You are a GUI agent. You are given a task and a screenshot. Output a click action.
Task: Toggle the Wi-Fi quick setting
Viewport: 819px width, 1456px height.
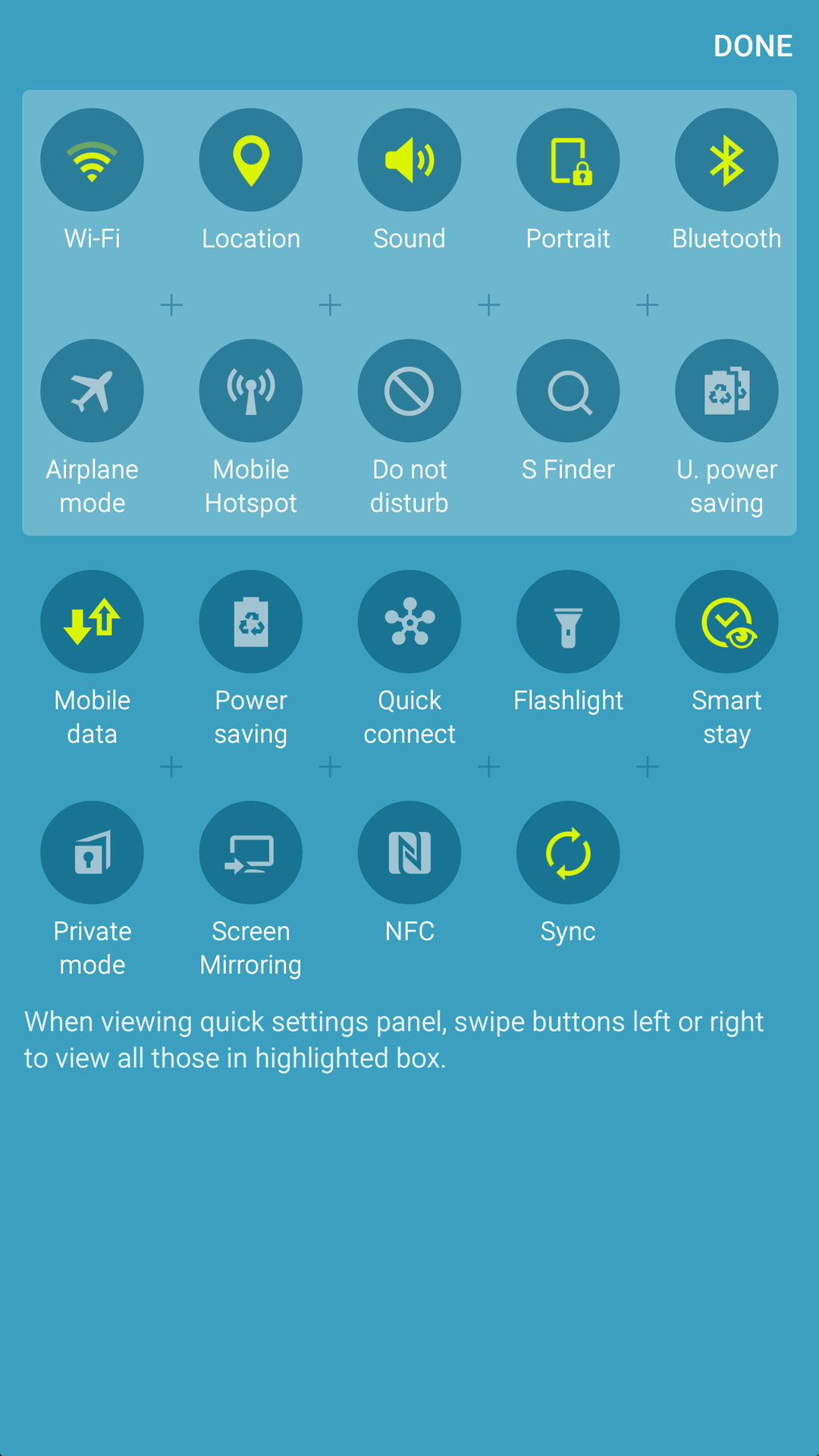tap(92, 160)
